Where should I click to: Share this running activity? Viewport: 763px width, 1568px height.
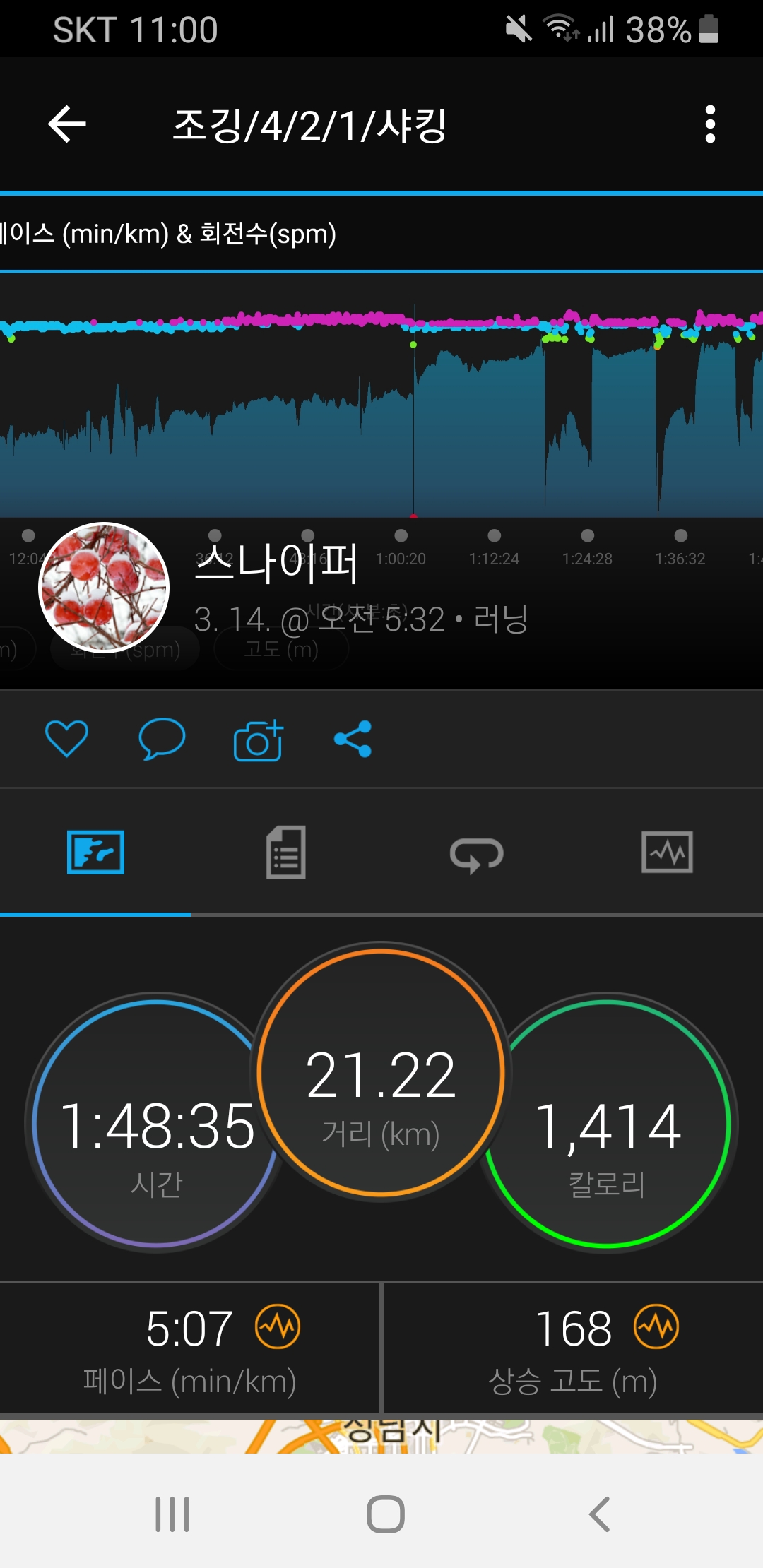coord(353,739)
